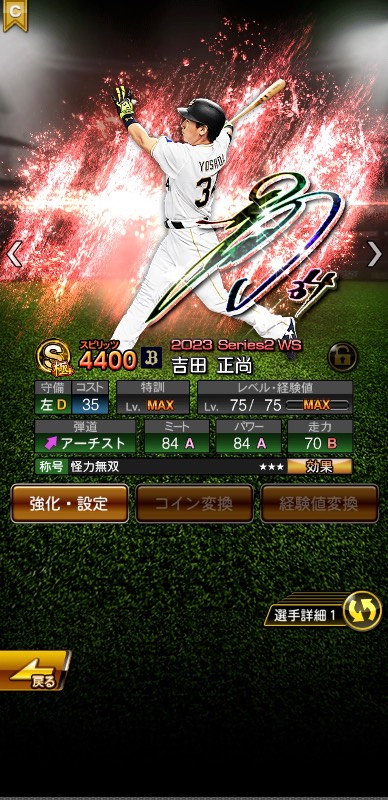
Task: Tap the 経験値変換 button
Action: pos(320,504)
